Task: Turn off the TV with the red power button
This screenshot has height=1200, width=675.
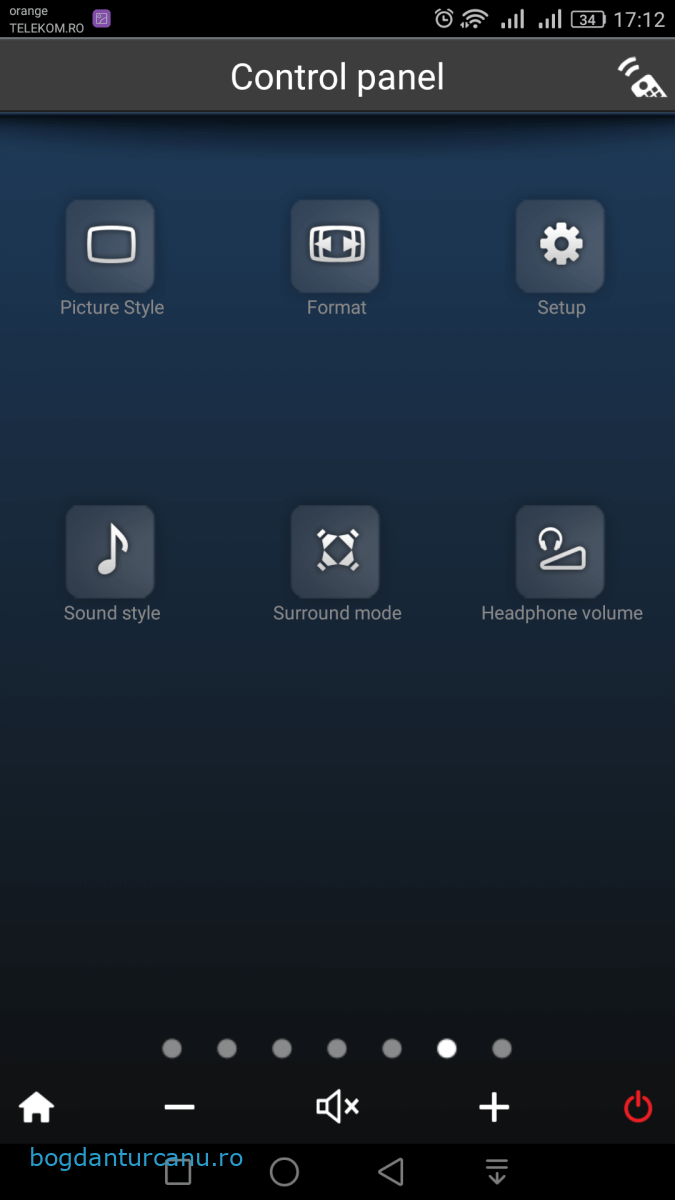Action: point(638,1107)
